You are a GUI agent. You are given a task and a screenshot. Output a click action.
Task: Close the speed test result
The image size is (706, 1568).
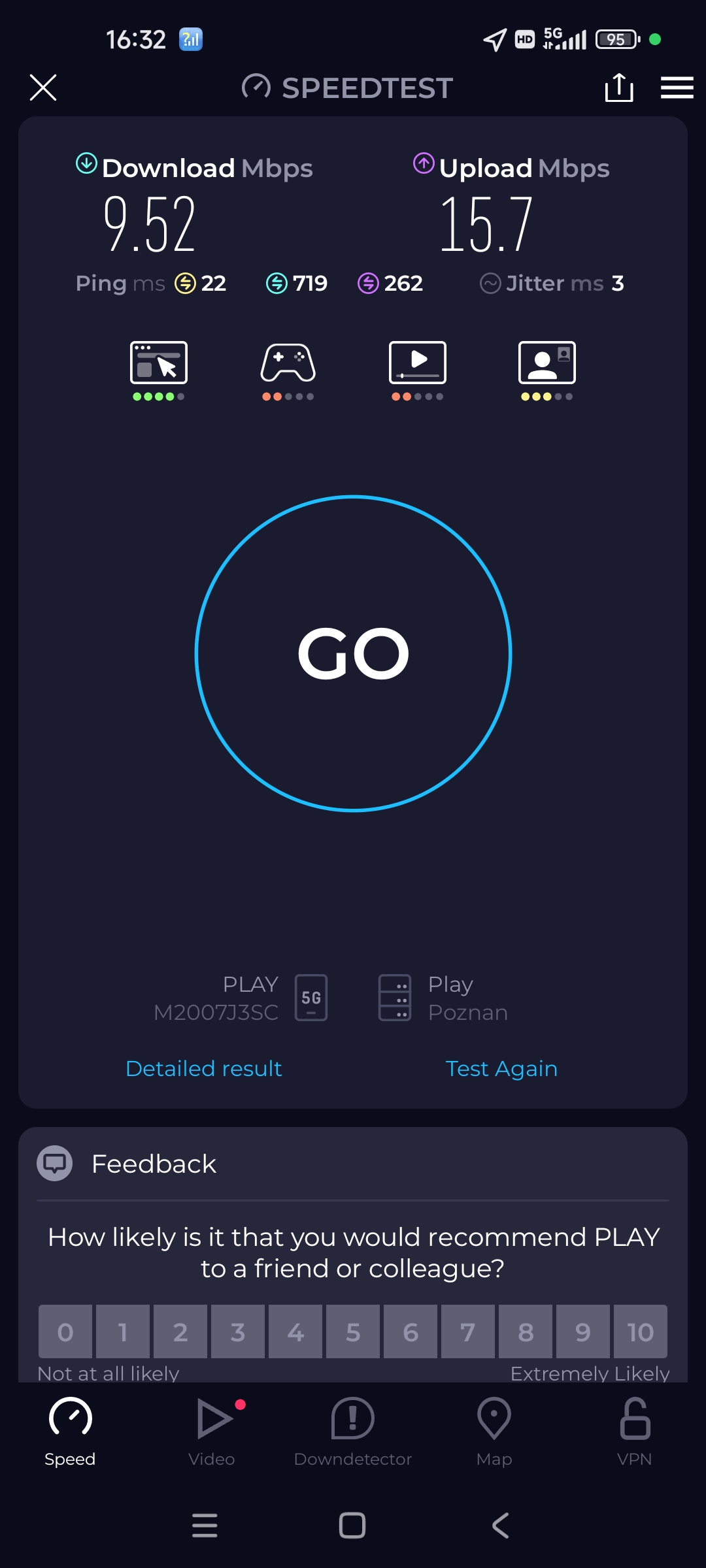[x=43, y=88]
